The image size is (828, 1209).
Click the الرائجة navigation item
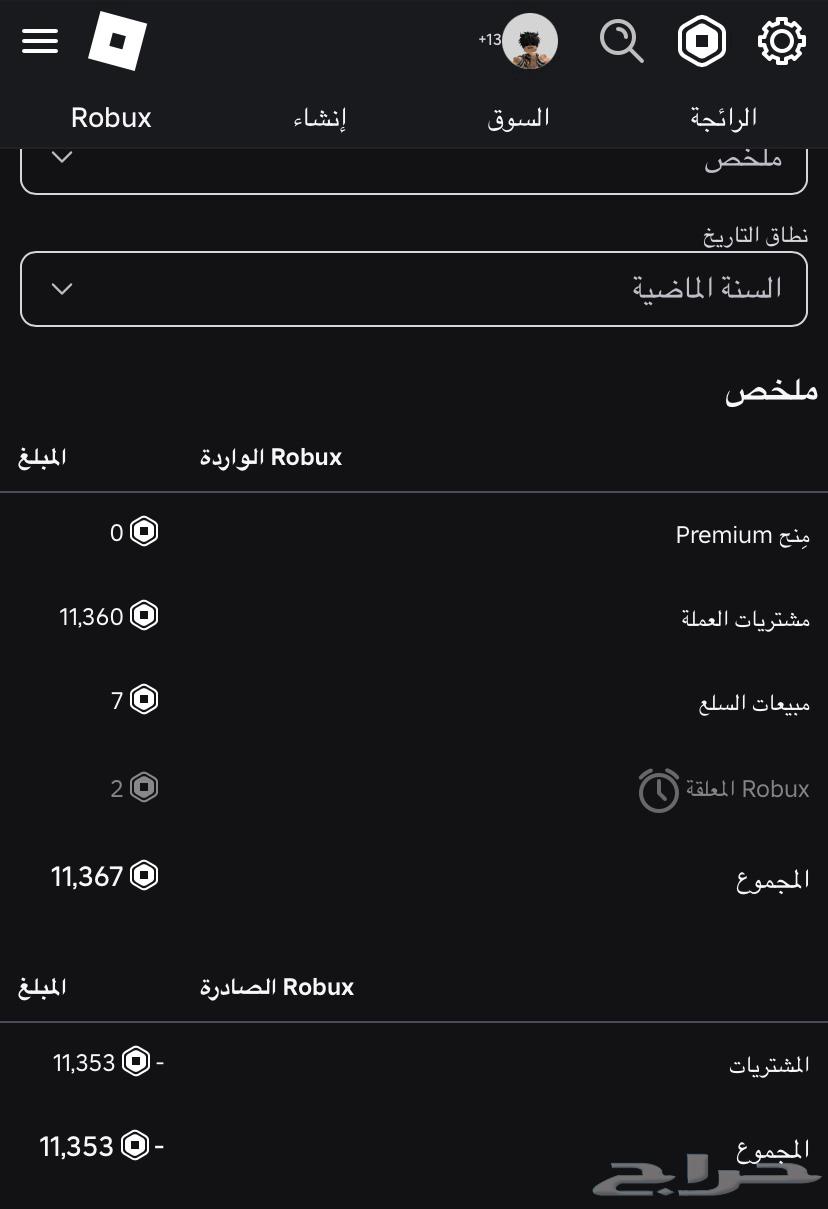click(x=723, y=117)
